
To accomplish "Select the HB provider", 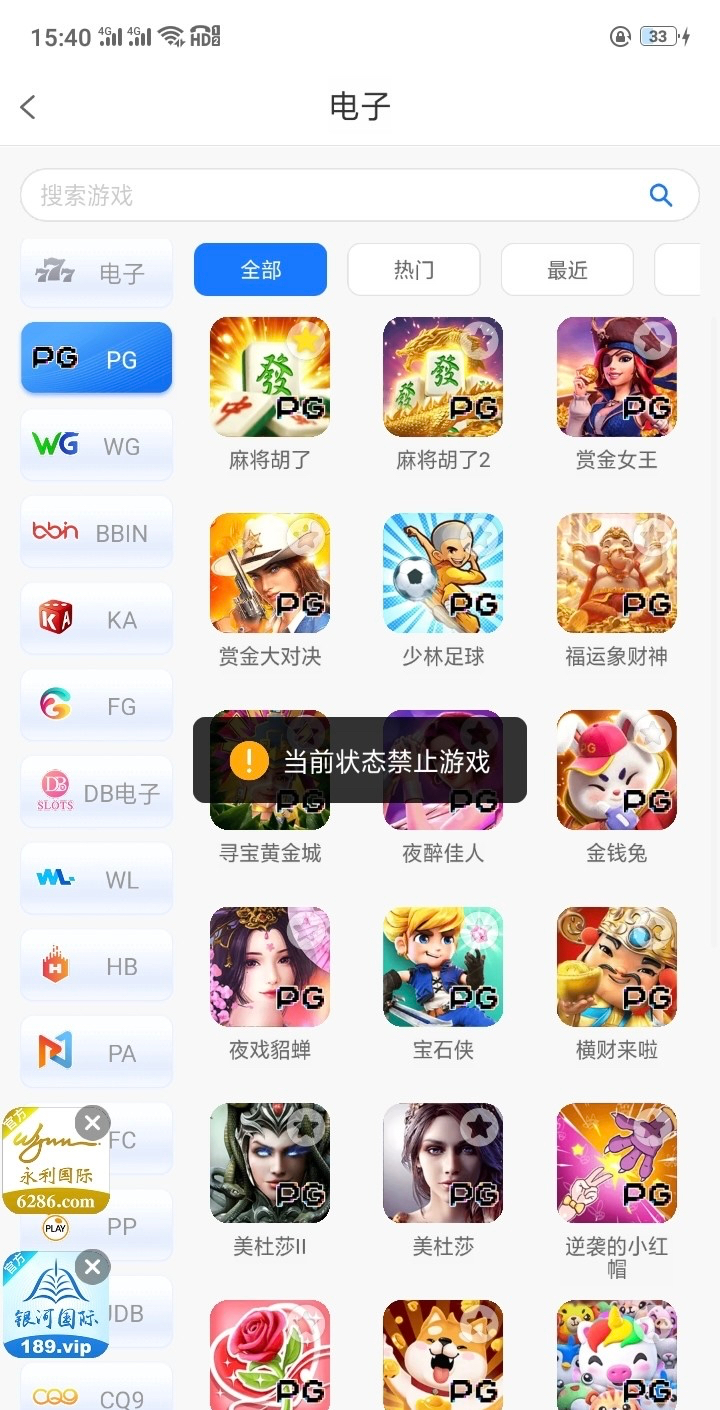I will point(97,966).
